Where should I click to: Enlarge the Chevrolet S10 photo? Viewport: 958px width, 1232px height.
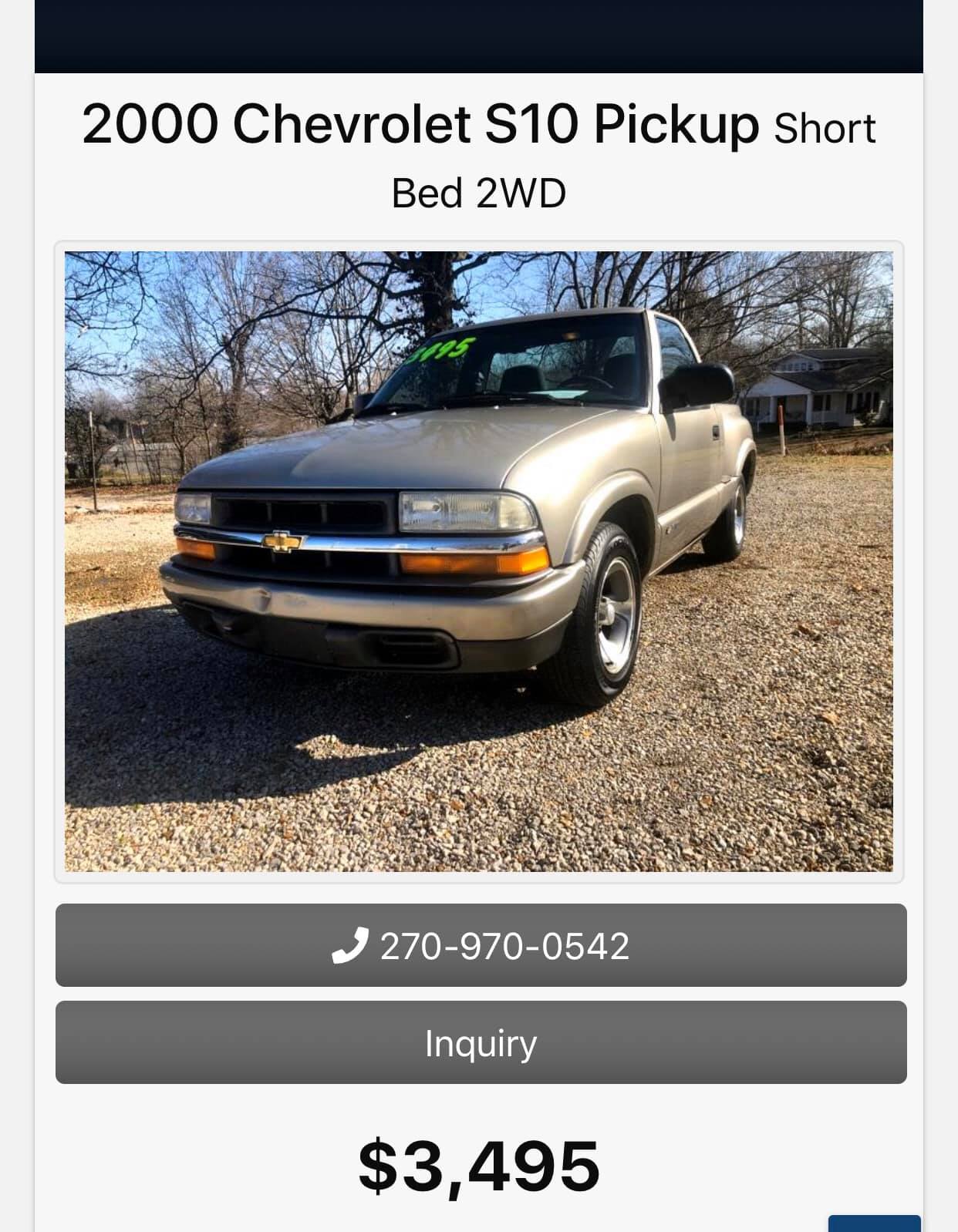pyautogui.click(x=478, y=561)
